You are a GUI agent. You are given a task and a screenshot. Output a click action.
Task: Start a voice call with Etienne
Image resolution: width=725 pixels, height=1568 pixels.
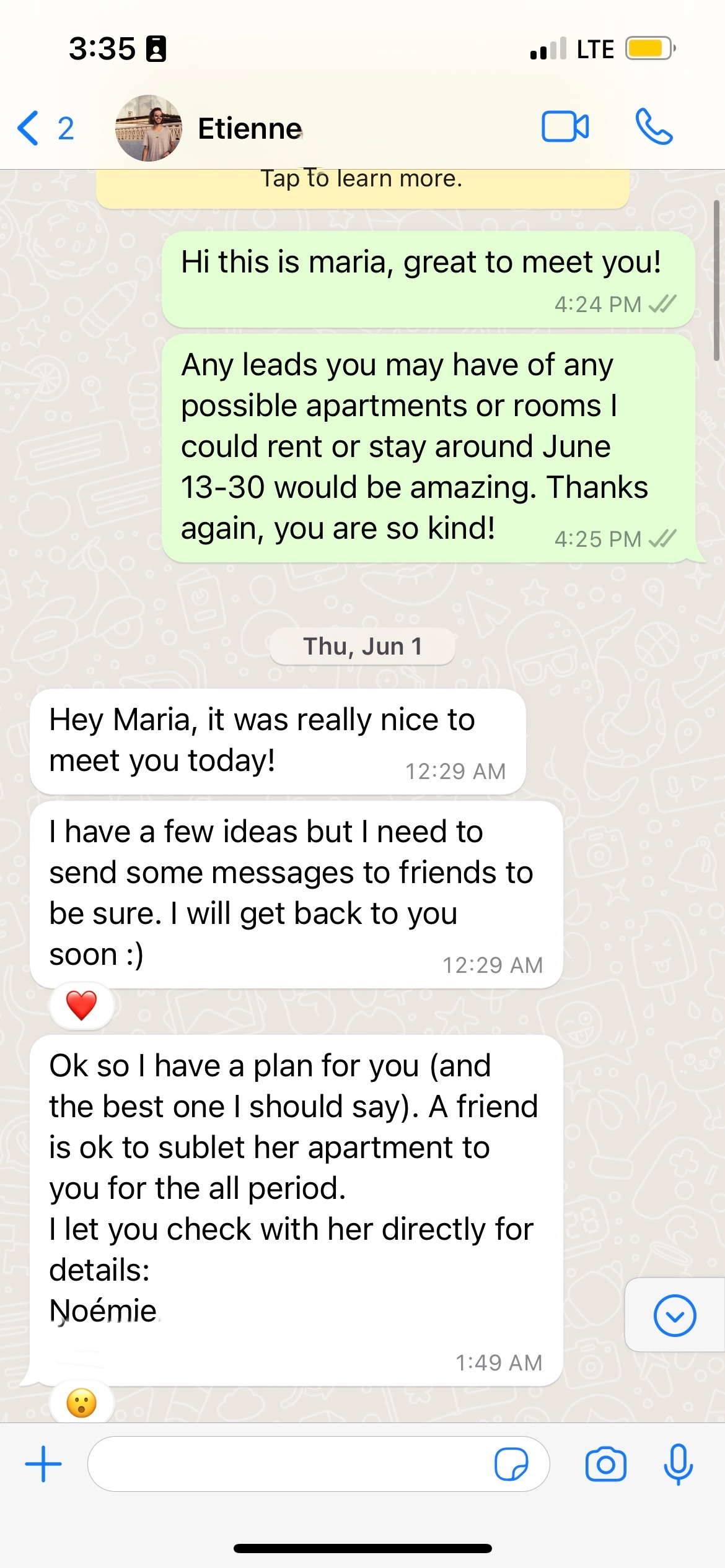pos(654,127)
